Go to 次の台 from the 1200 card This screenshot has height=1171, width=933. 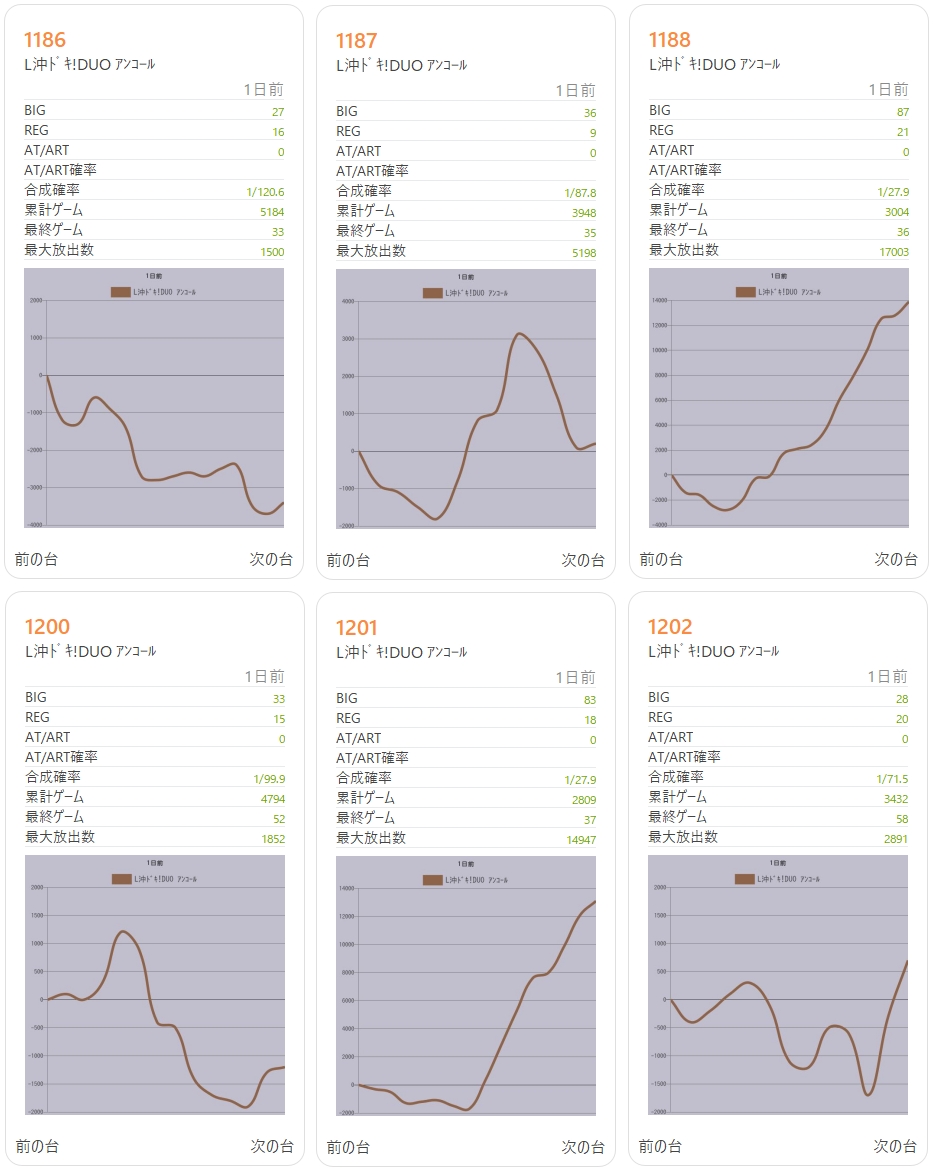point(271,1146)
